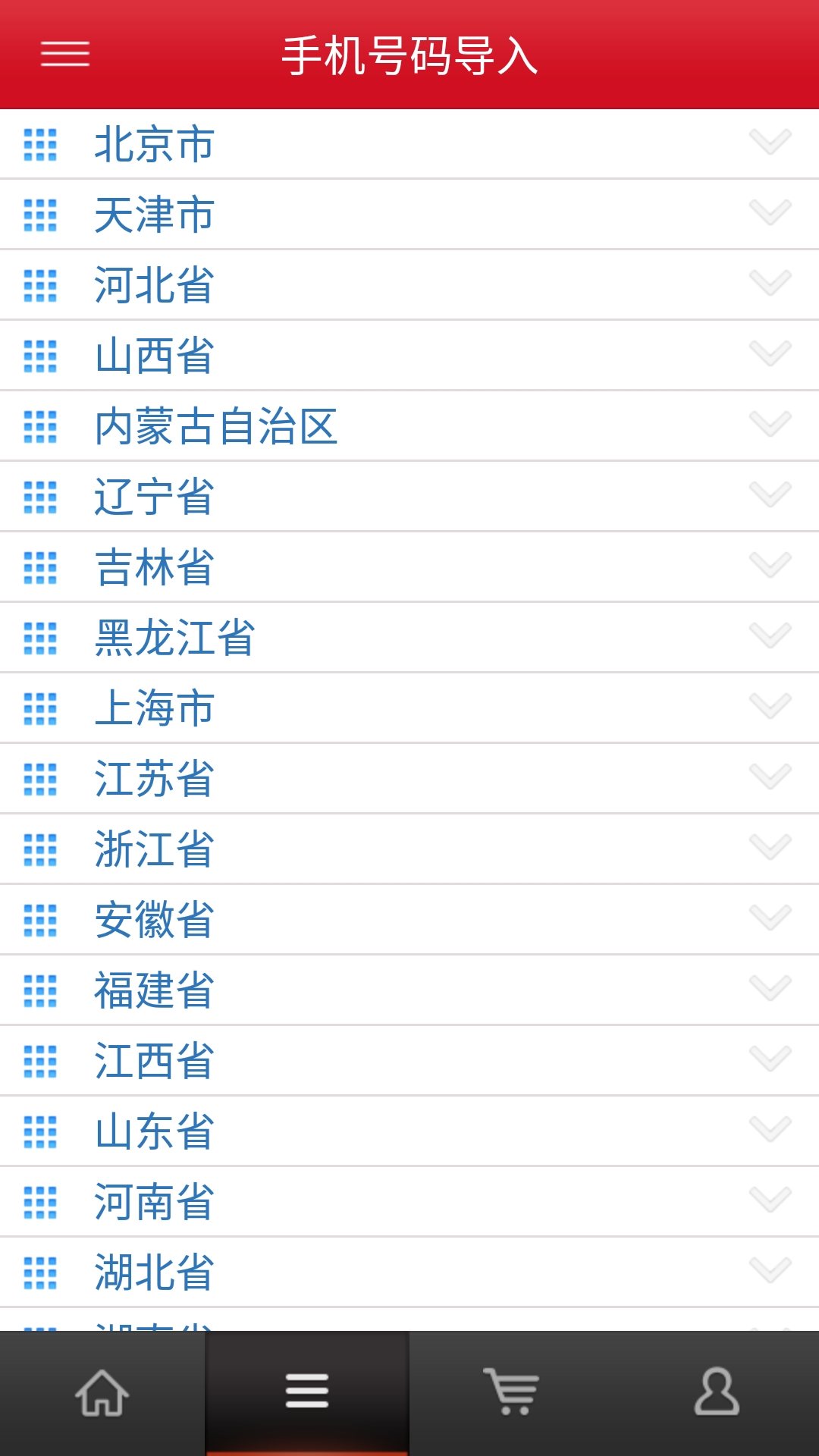
Task: Go to the home tab
Action: click(102, 1393)
